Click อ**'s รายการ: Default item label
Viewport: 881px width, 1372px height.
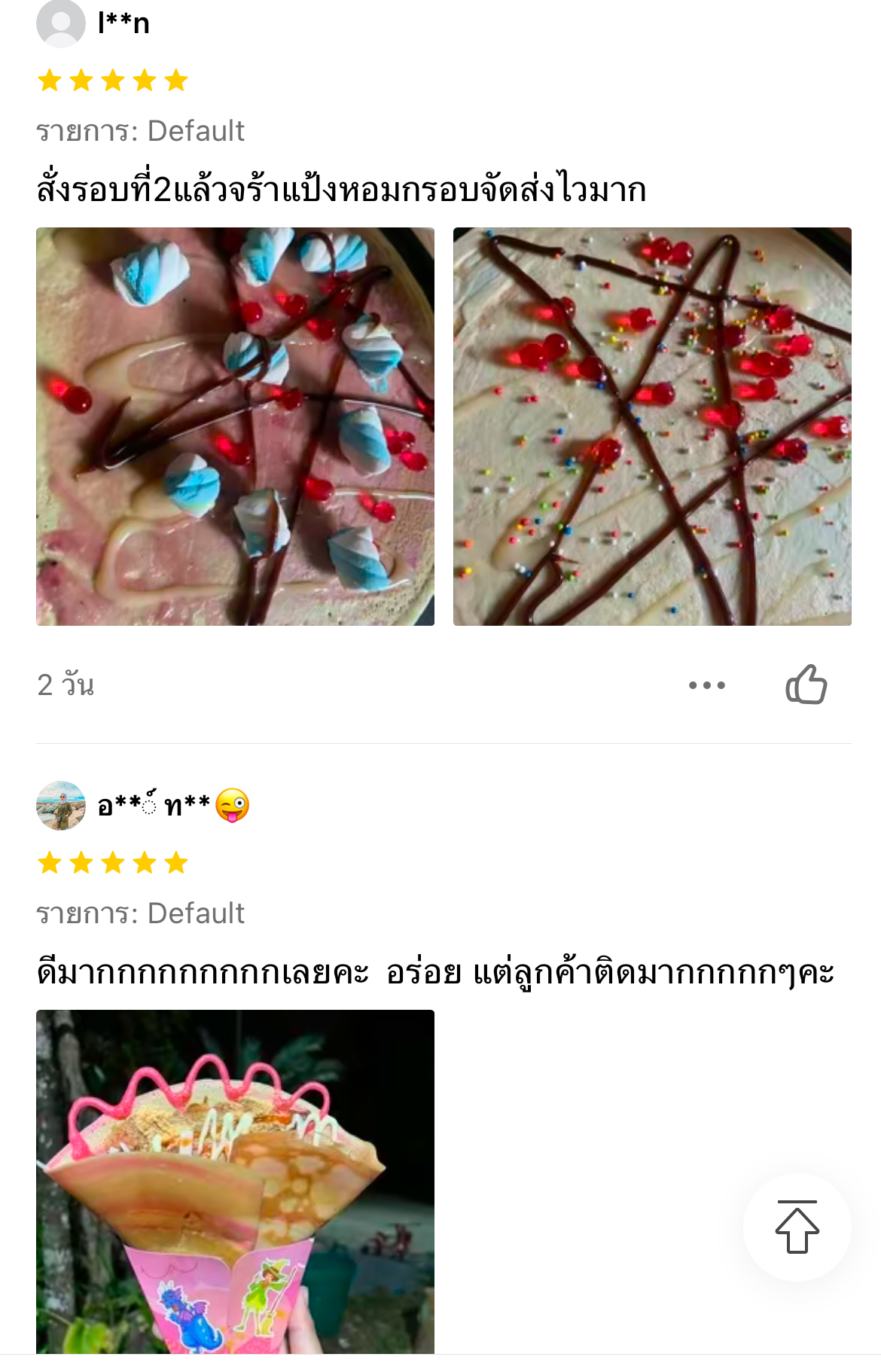point(139,914)
